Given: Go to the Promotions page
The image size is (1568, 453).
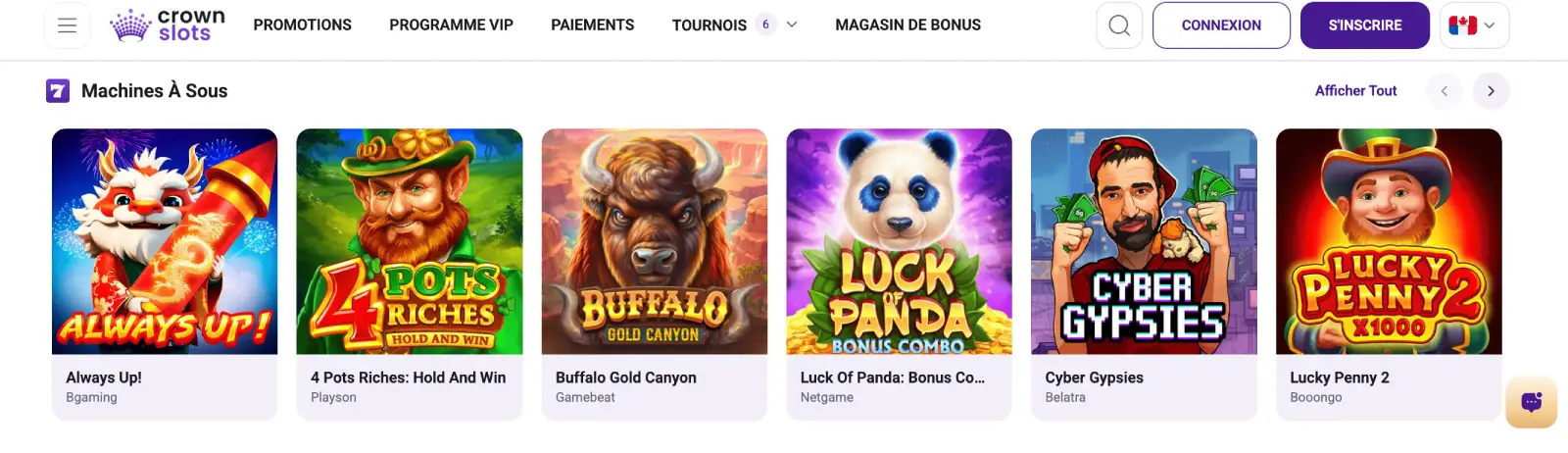Looking at the screenshot, I should pyautogui.click(x=302, y=25).
